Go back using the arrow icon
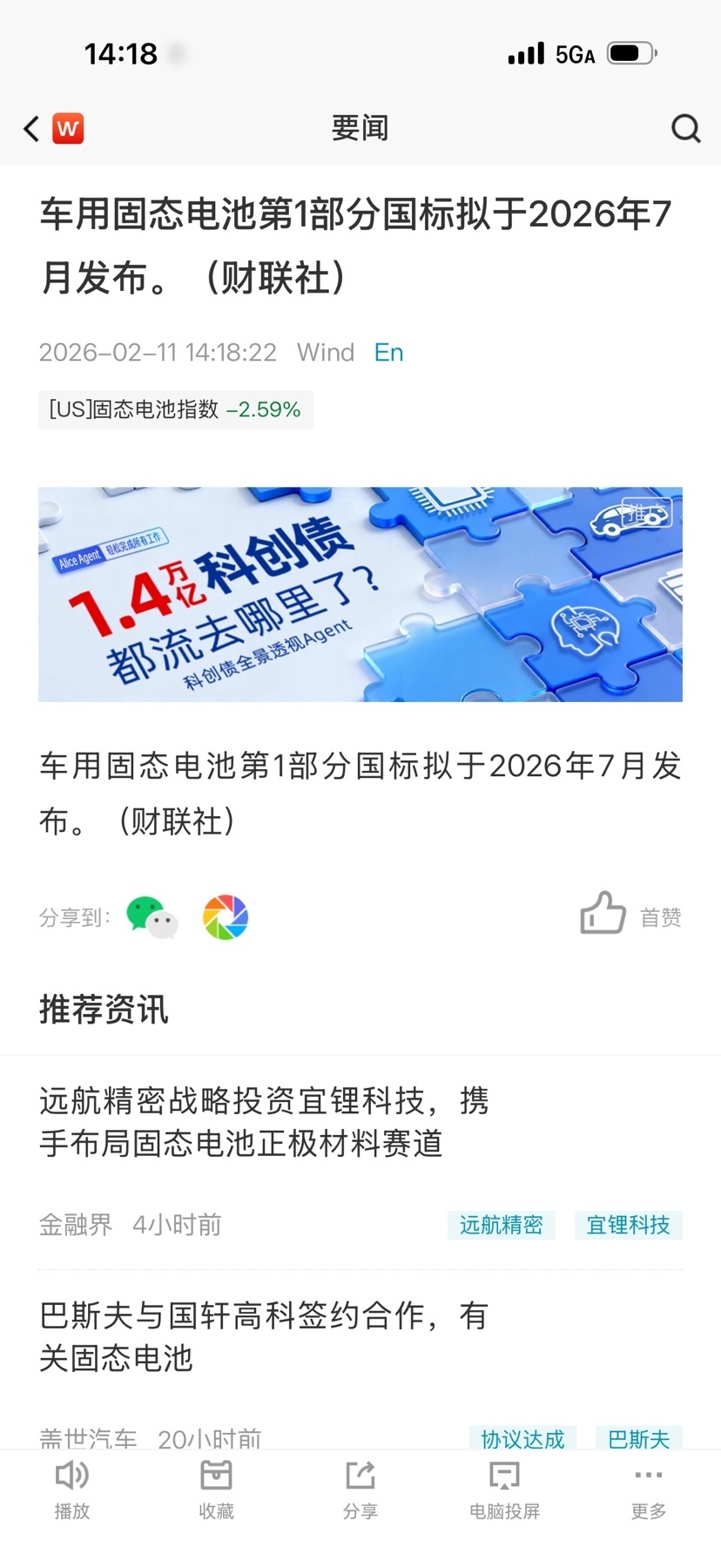 (32, 129)
